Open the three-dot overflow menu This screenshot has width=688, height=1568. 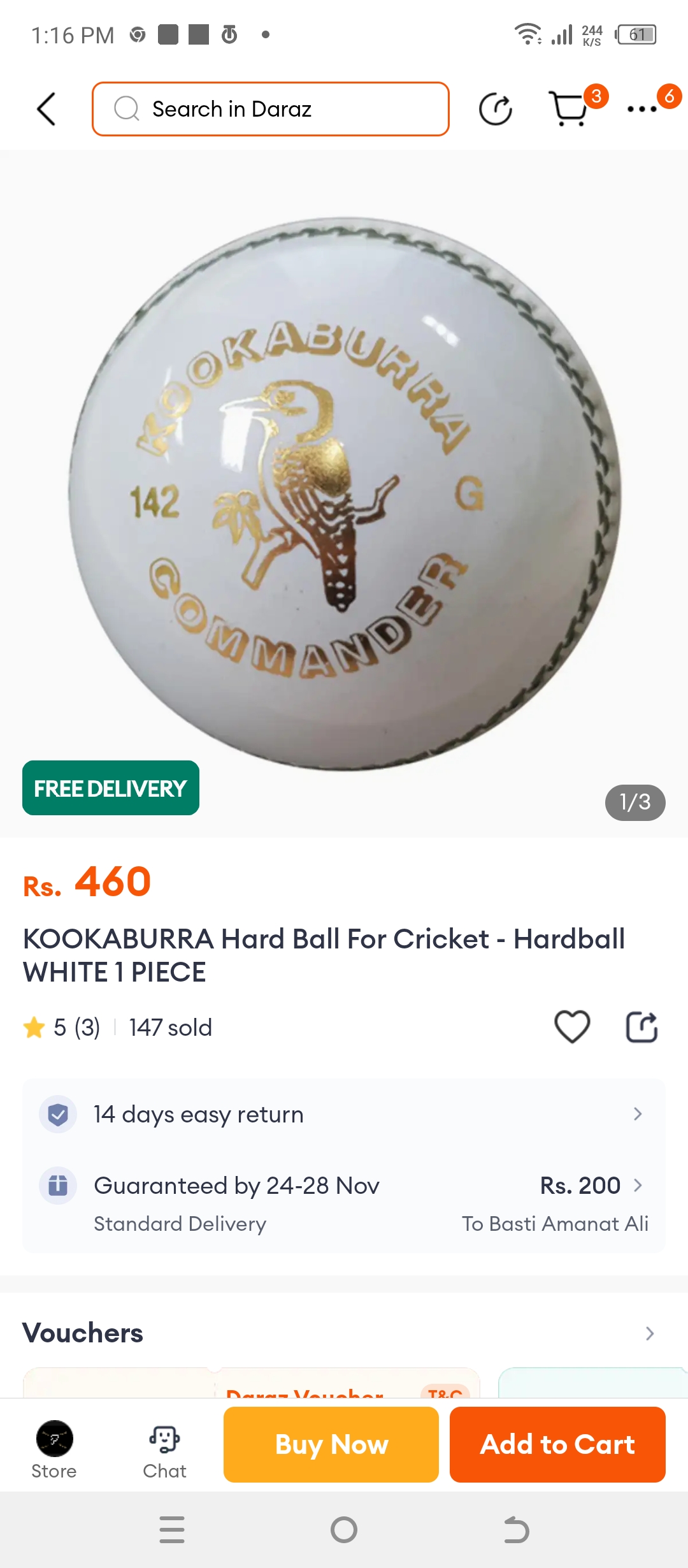(x=642, y=109)
